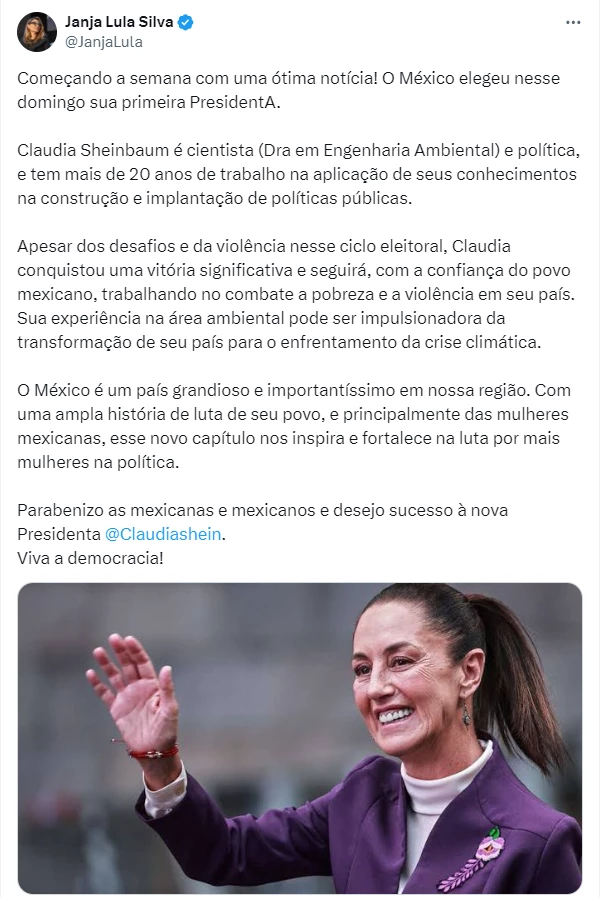611x897 pixels.
Task: Tap the Janja Lula Silva account name
Action: (x=118, y=22)
